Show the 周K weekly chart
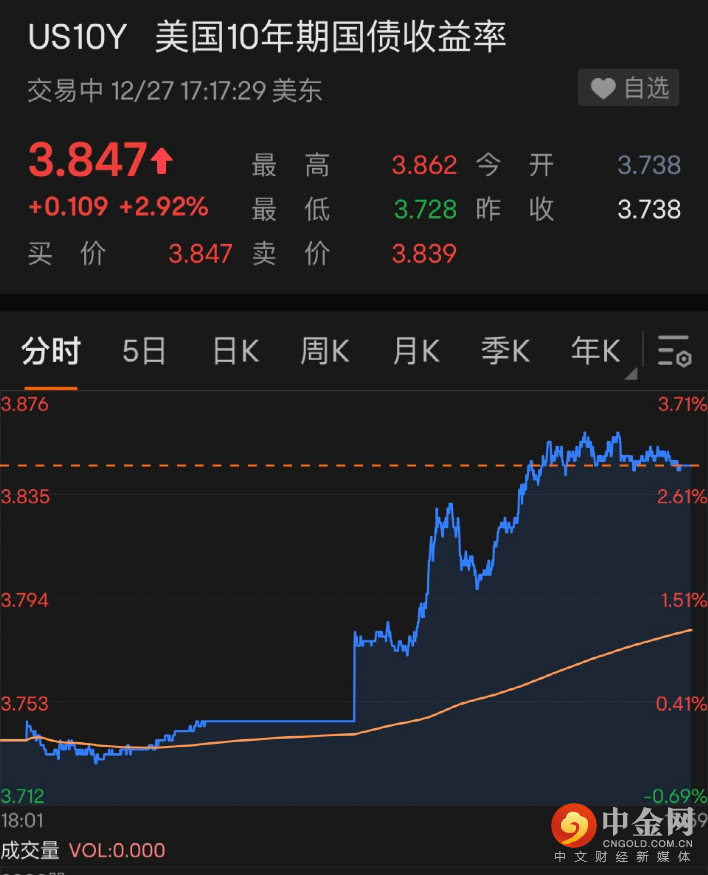 point(325,351)
